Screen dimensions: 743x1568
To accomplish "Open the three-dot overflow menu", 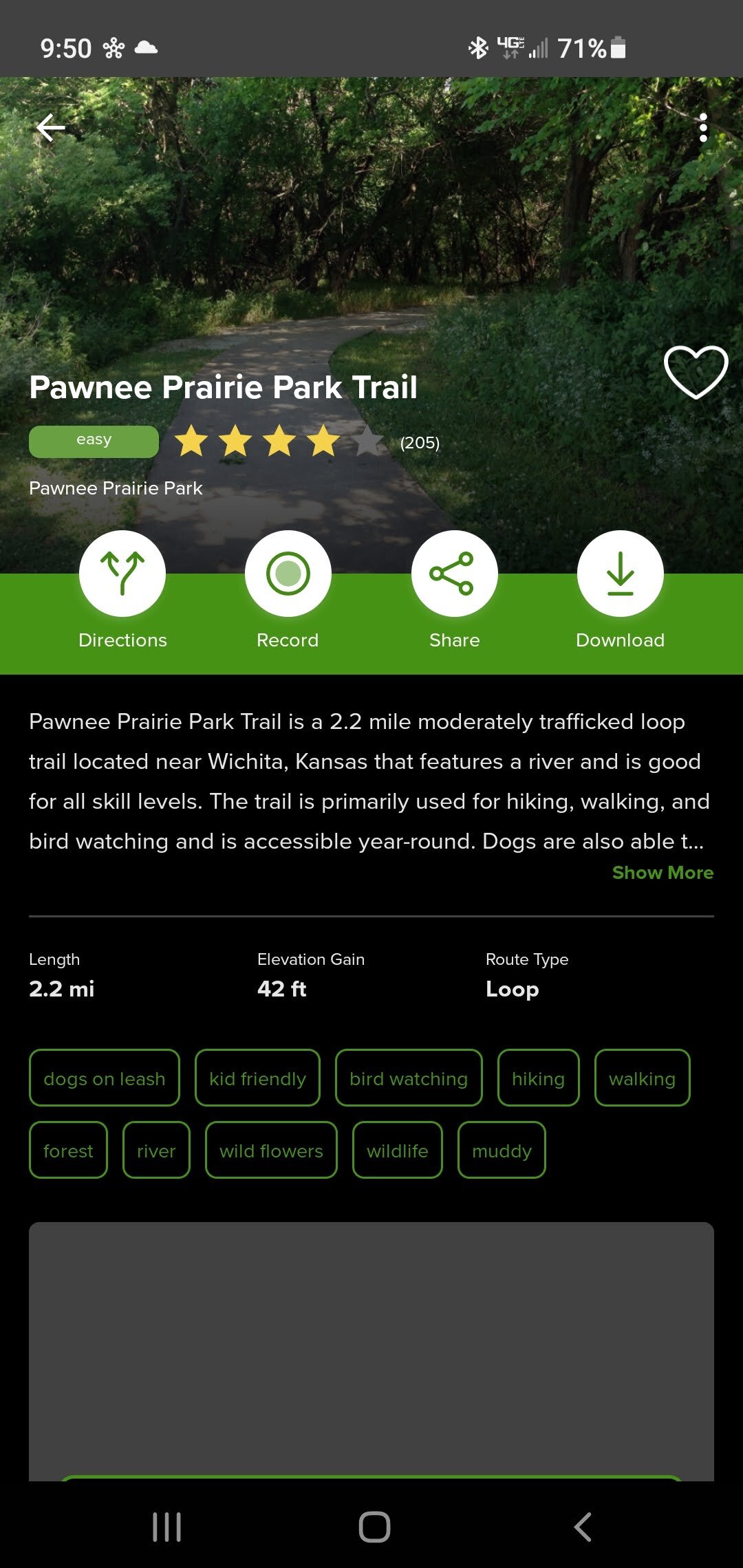I will [703, 128].
